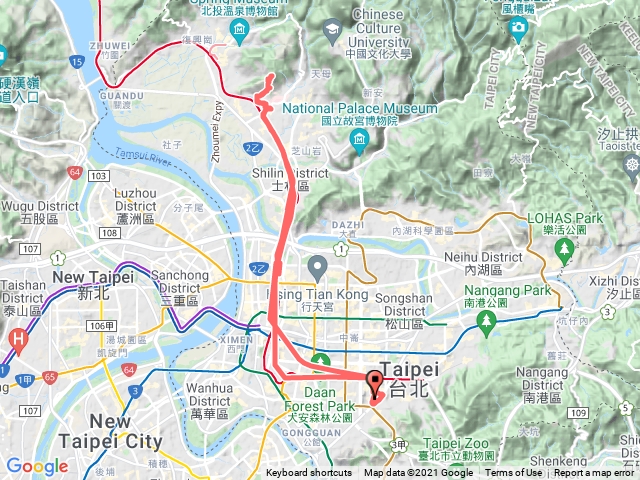Open the Nangang Park place pin
This screenshot has width=640, height=480.
[x=487, y=322]
